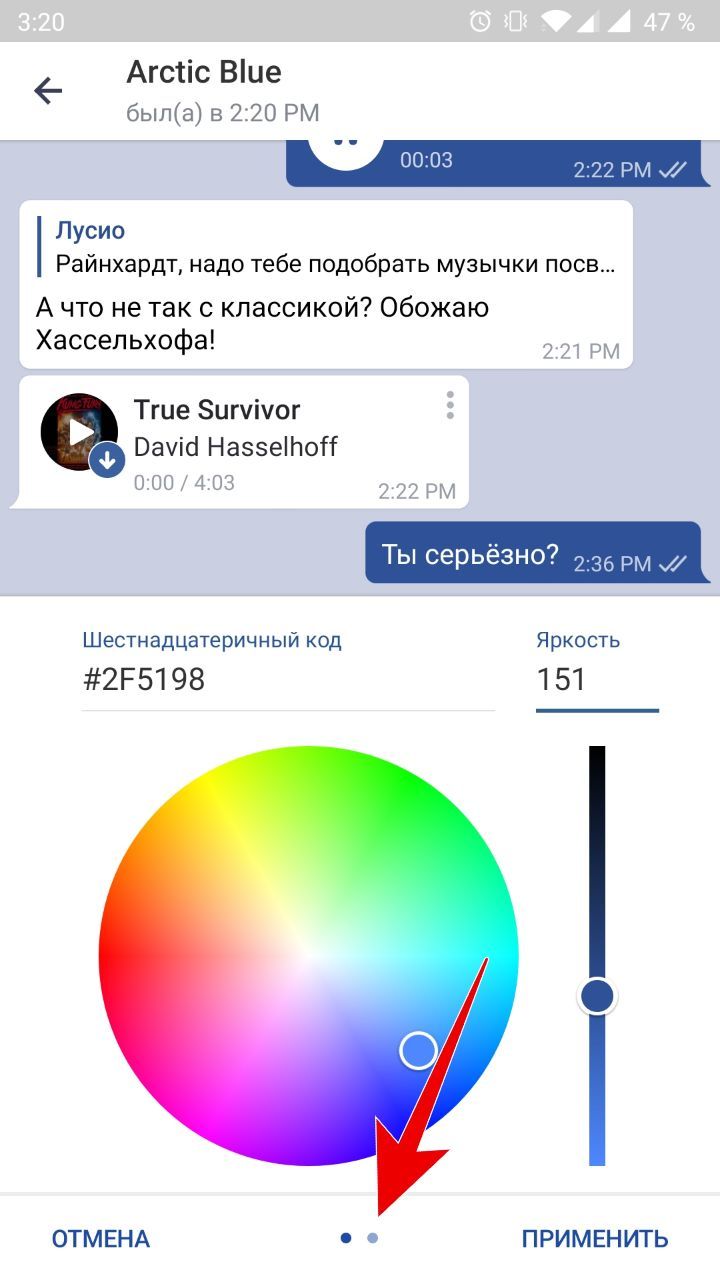Screen dimensions: 720x1280
Task: Edit the hex code field #2F5198
Action: pyautogui.click(x=288, y=680)
